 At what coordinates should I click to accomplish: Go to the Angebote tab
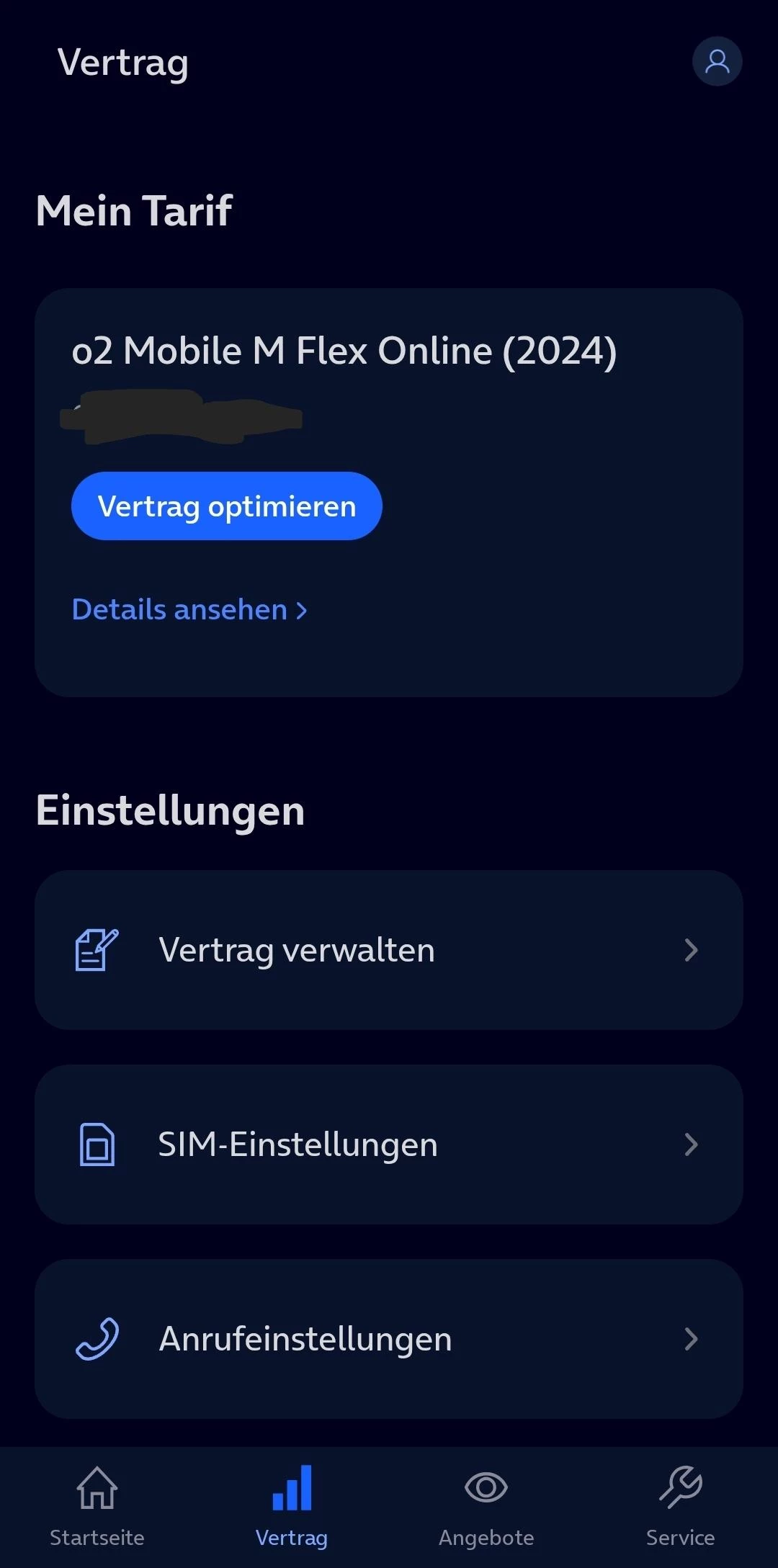[x=486, y=1507]
